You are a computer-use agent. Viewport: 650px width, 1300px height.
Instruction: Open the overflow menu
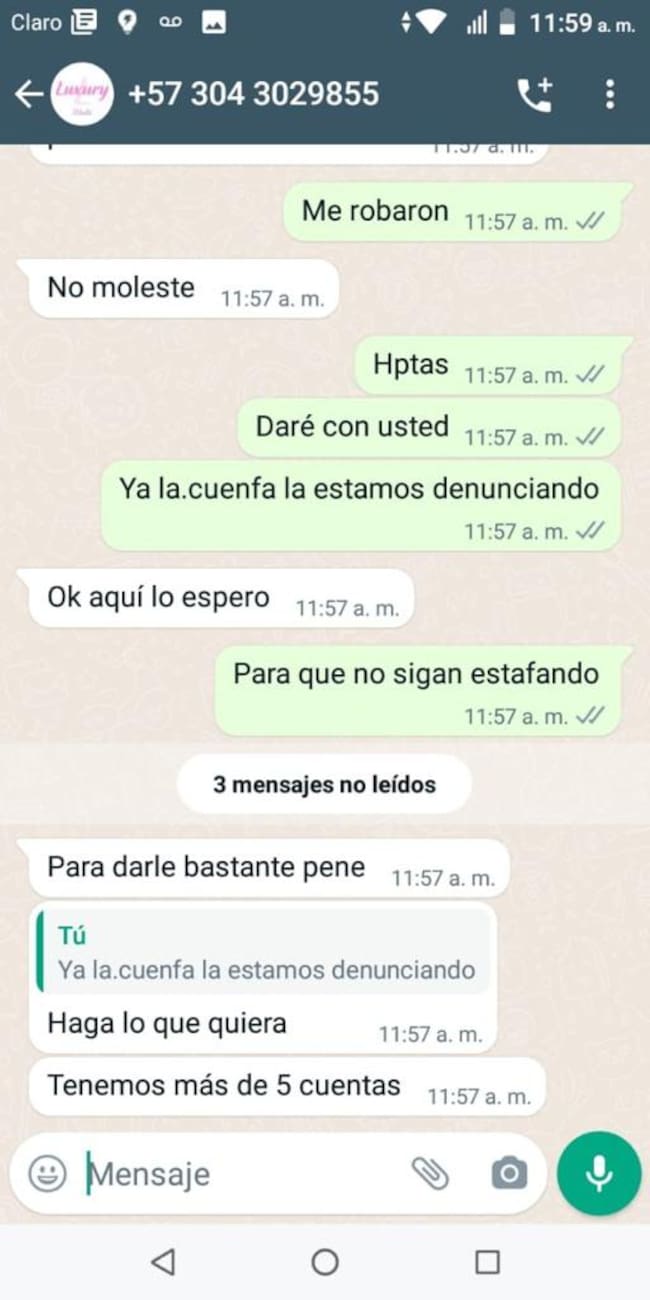coord(609,94)
